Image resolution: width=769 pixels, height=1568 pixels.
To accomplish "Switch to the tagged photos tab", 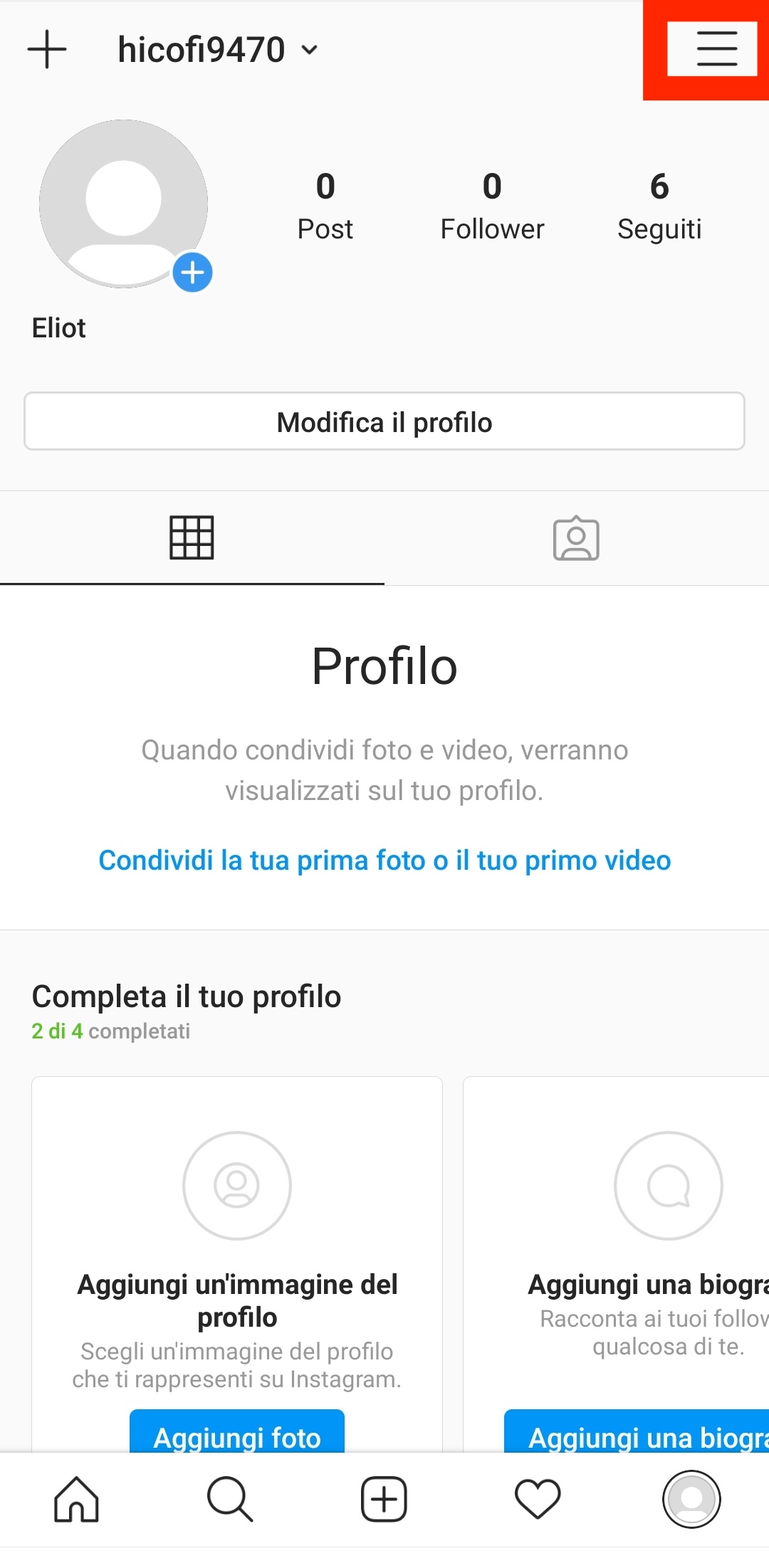I will click(576, 538).
